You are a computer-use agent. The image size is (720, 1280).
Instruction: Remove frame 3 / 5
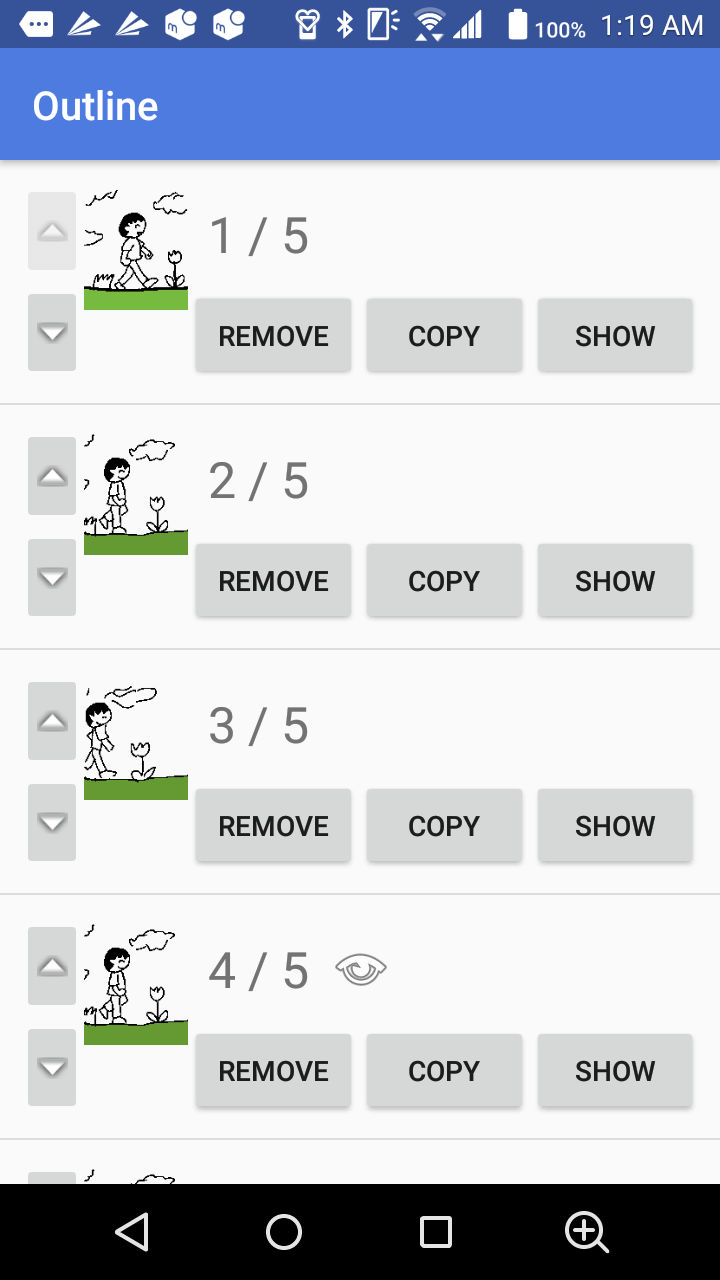point(273,826)
